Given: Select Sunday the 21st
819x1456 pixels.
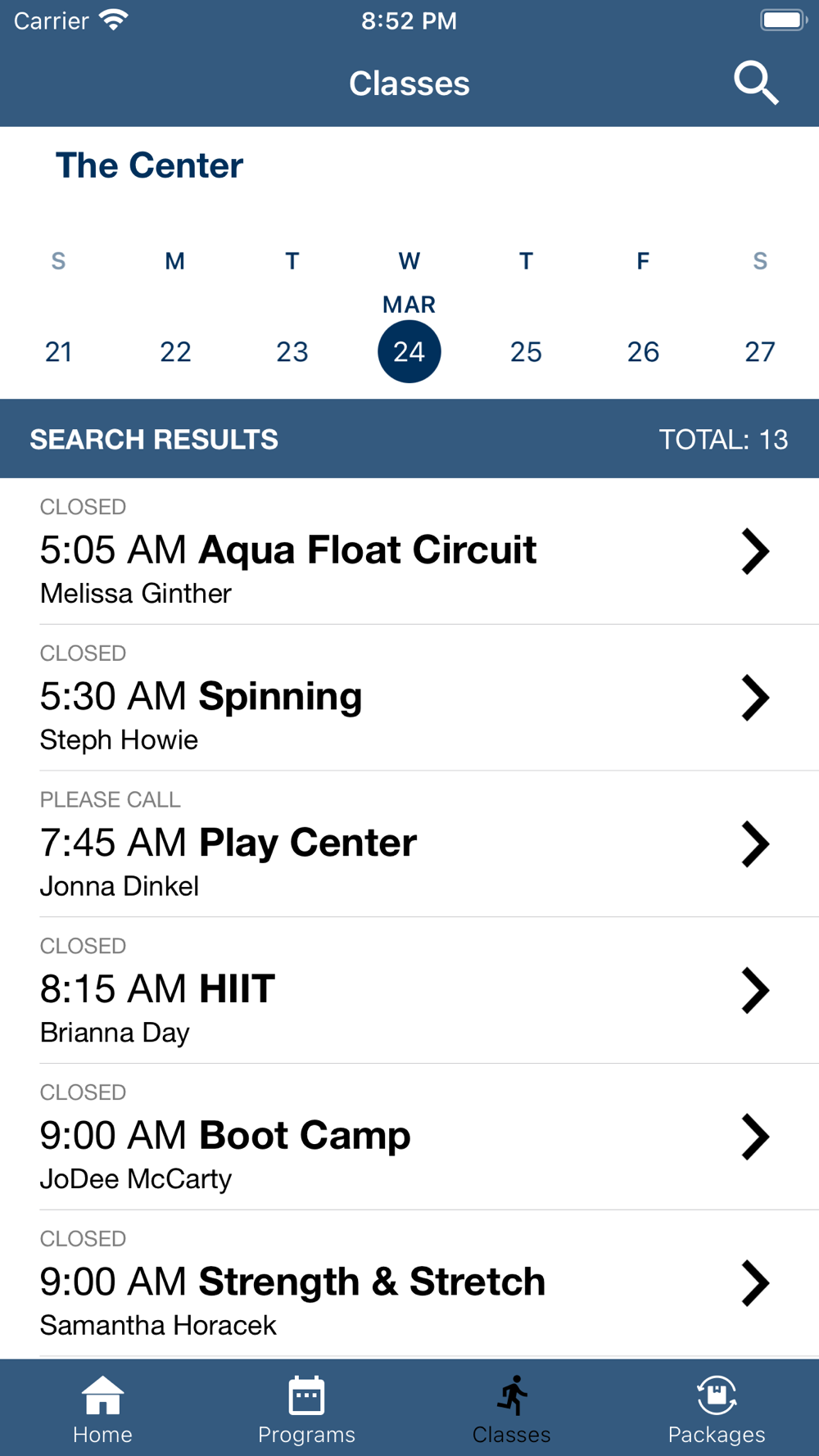Looking at the screenshot, I should click(58, 351).
